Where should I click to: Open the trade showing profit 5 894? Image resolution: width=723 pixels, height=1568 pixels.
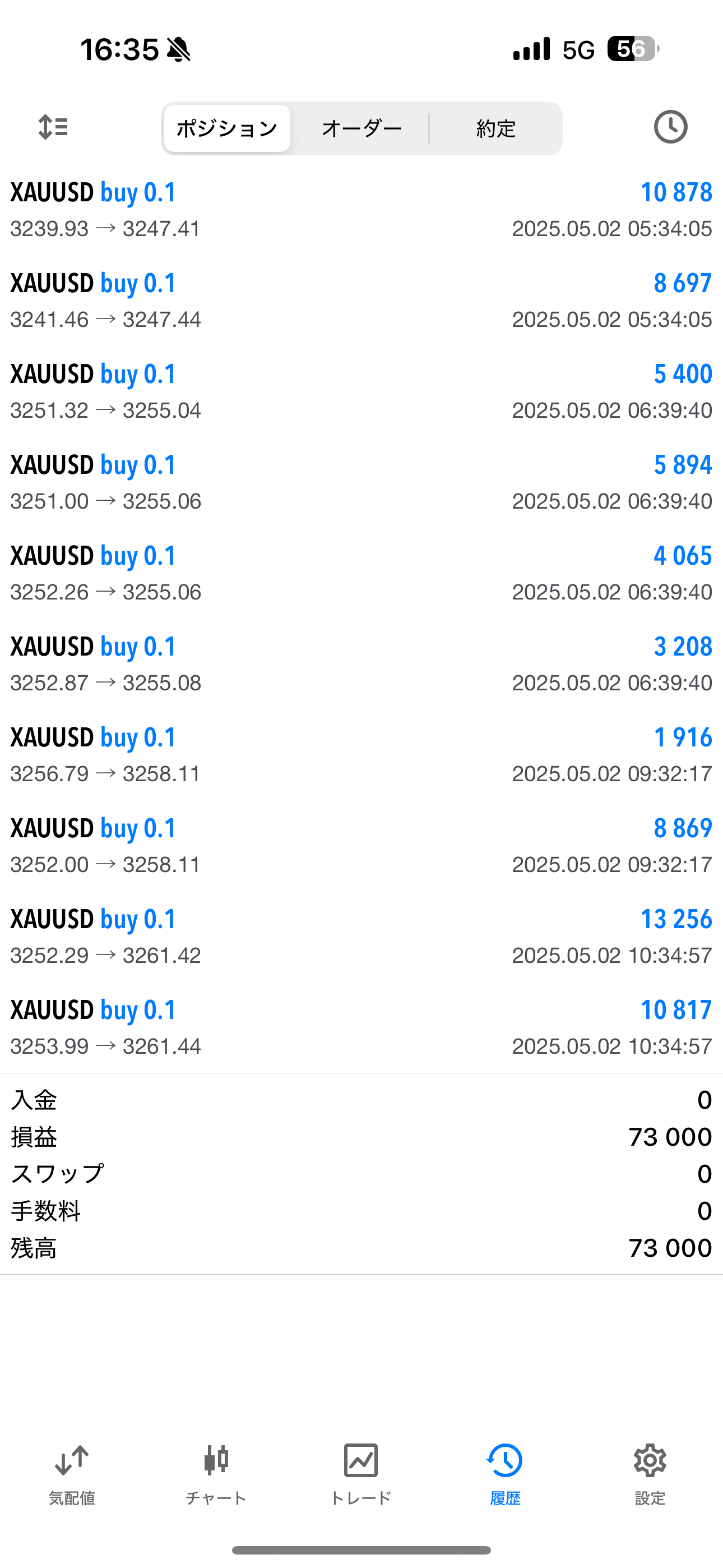[x=361, y=483]
